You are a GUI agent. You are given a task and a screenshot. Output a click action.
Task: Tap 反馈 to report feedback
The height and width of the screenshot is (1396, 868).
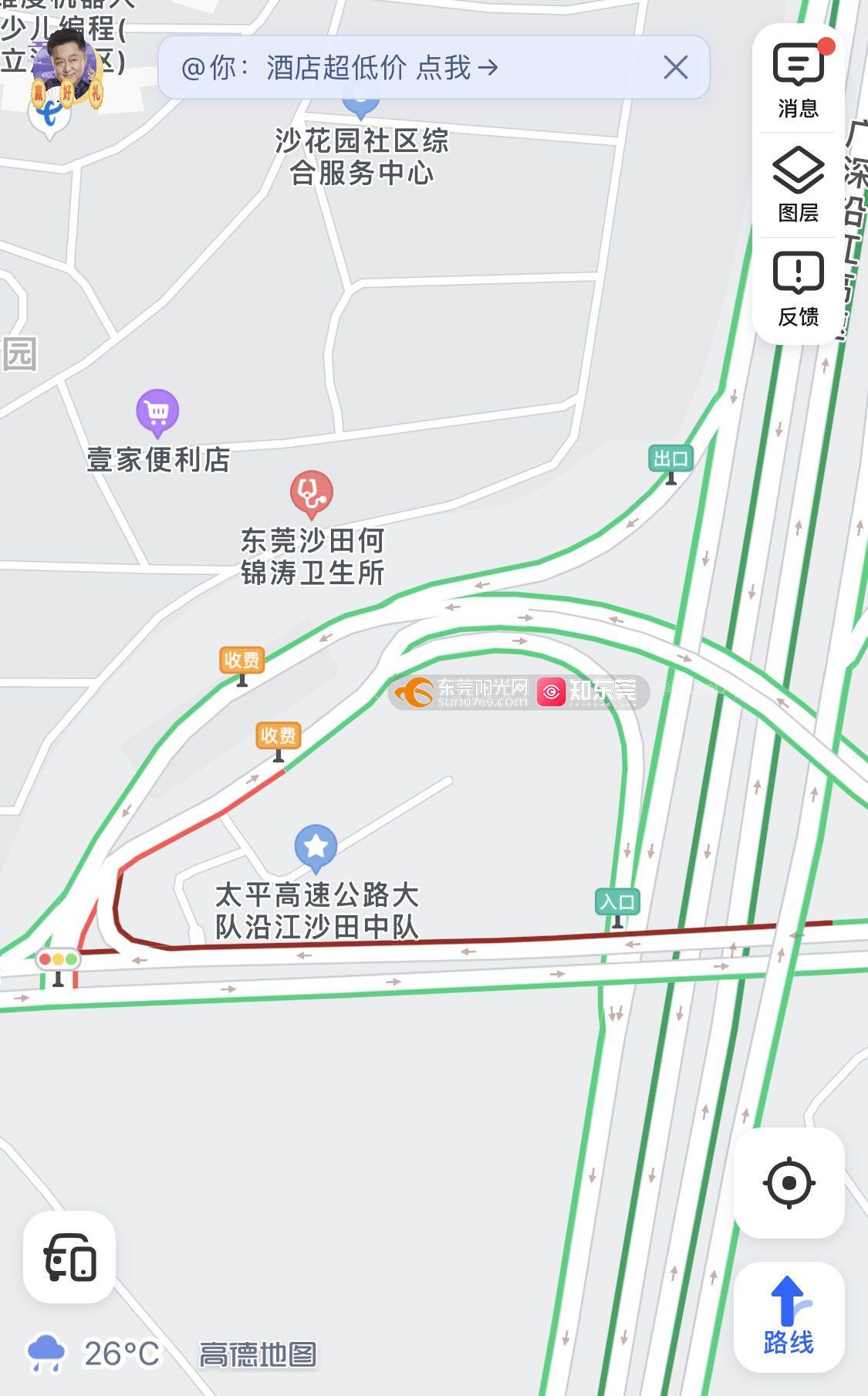798,289
